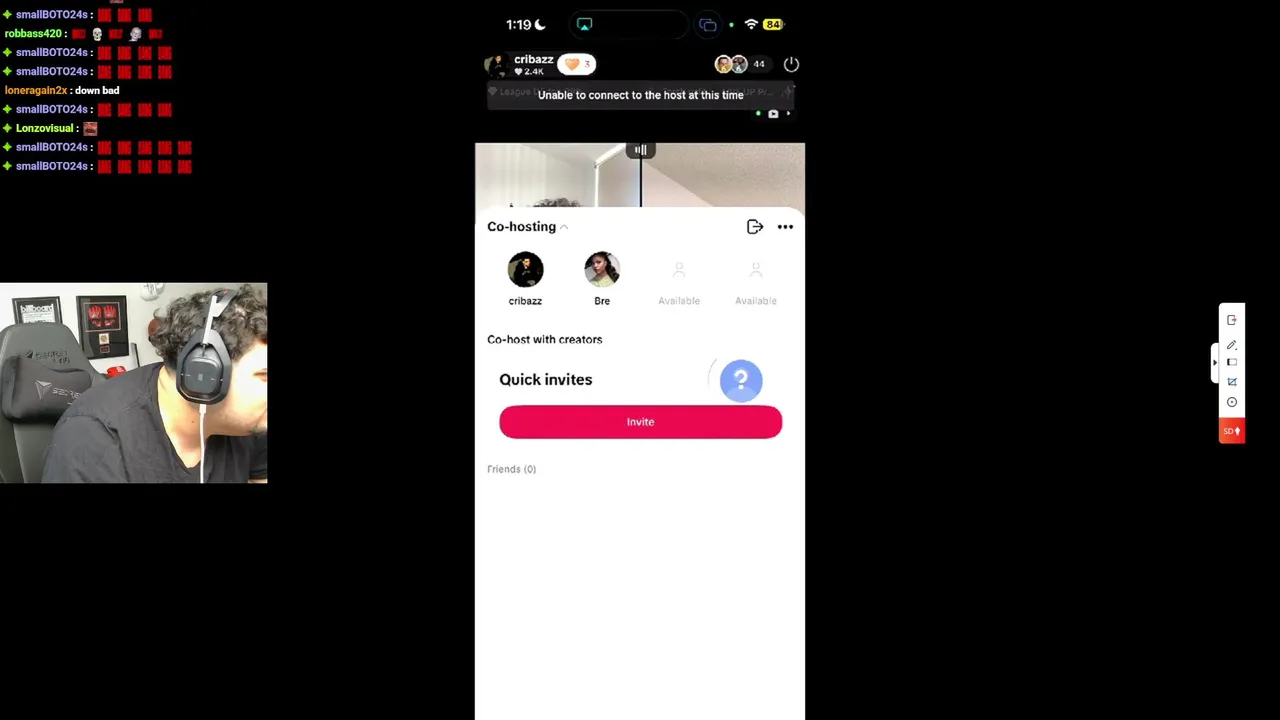Tap the red Invite button
1280x720 pixels.
click(x=640, y=422)
